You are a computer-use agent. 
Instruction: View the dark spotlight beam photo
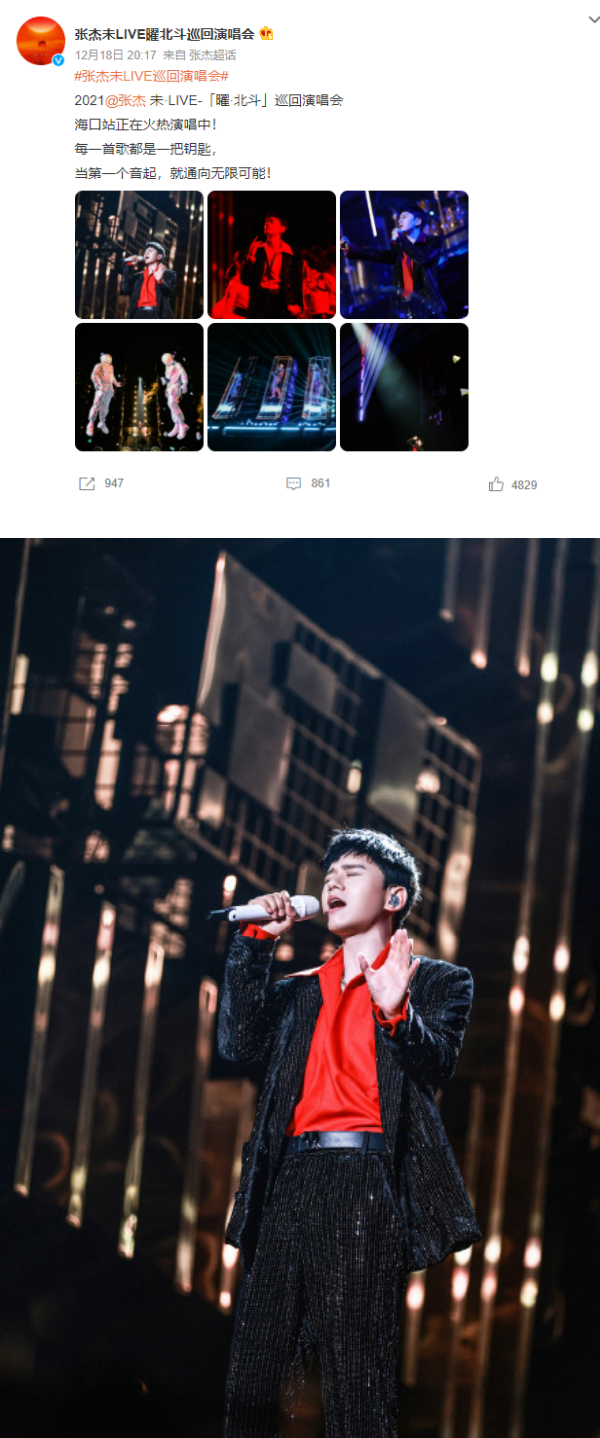[404, 387]
